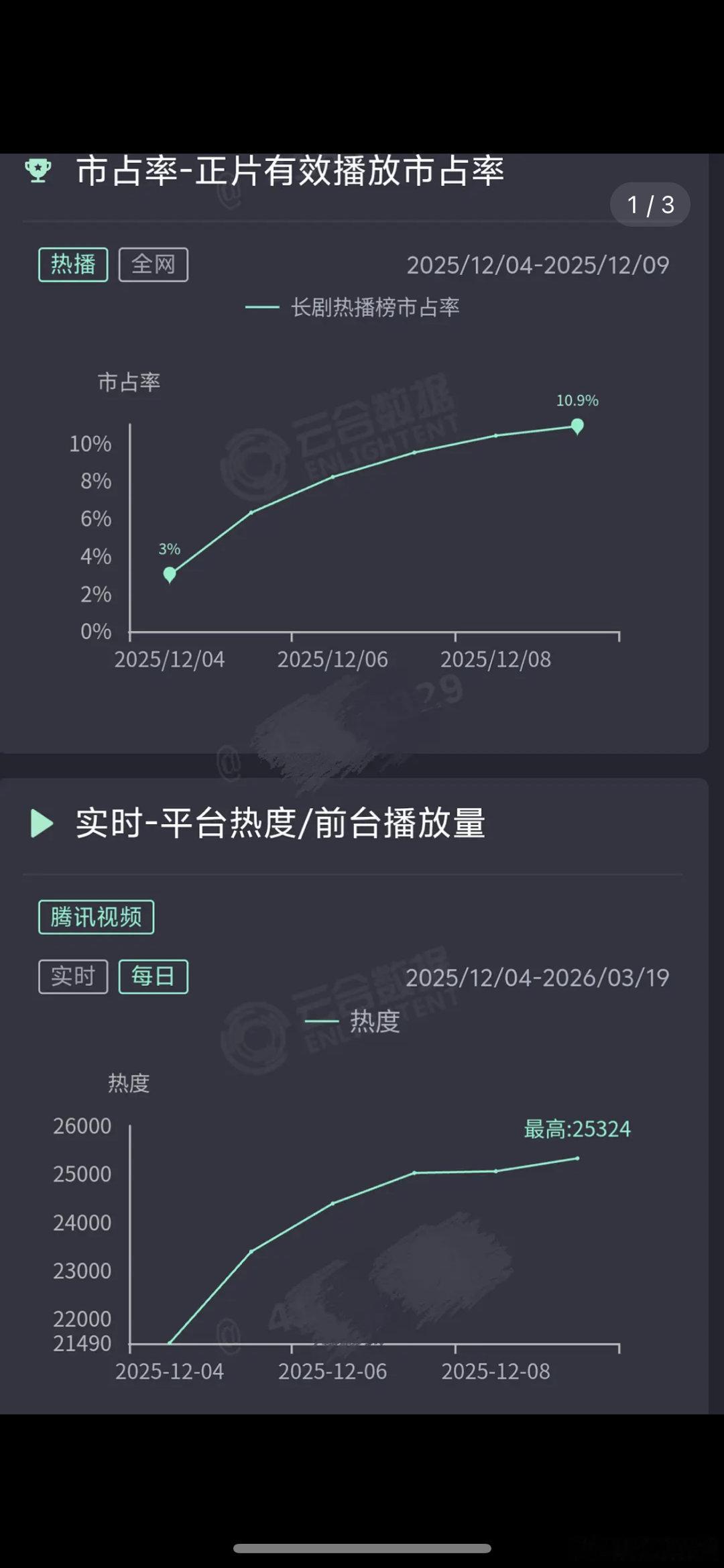
Task: Select the 10.9% endpoint marker on the market share curve
Action: pos(577,425)
